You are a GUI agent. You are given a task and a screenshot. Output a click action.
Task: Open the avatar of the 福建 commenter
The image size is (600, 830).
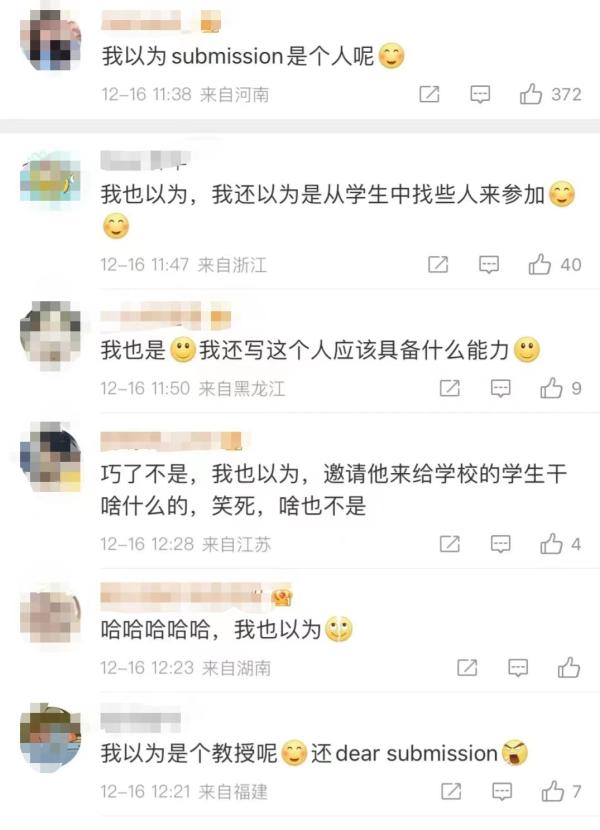point(50,737)
